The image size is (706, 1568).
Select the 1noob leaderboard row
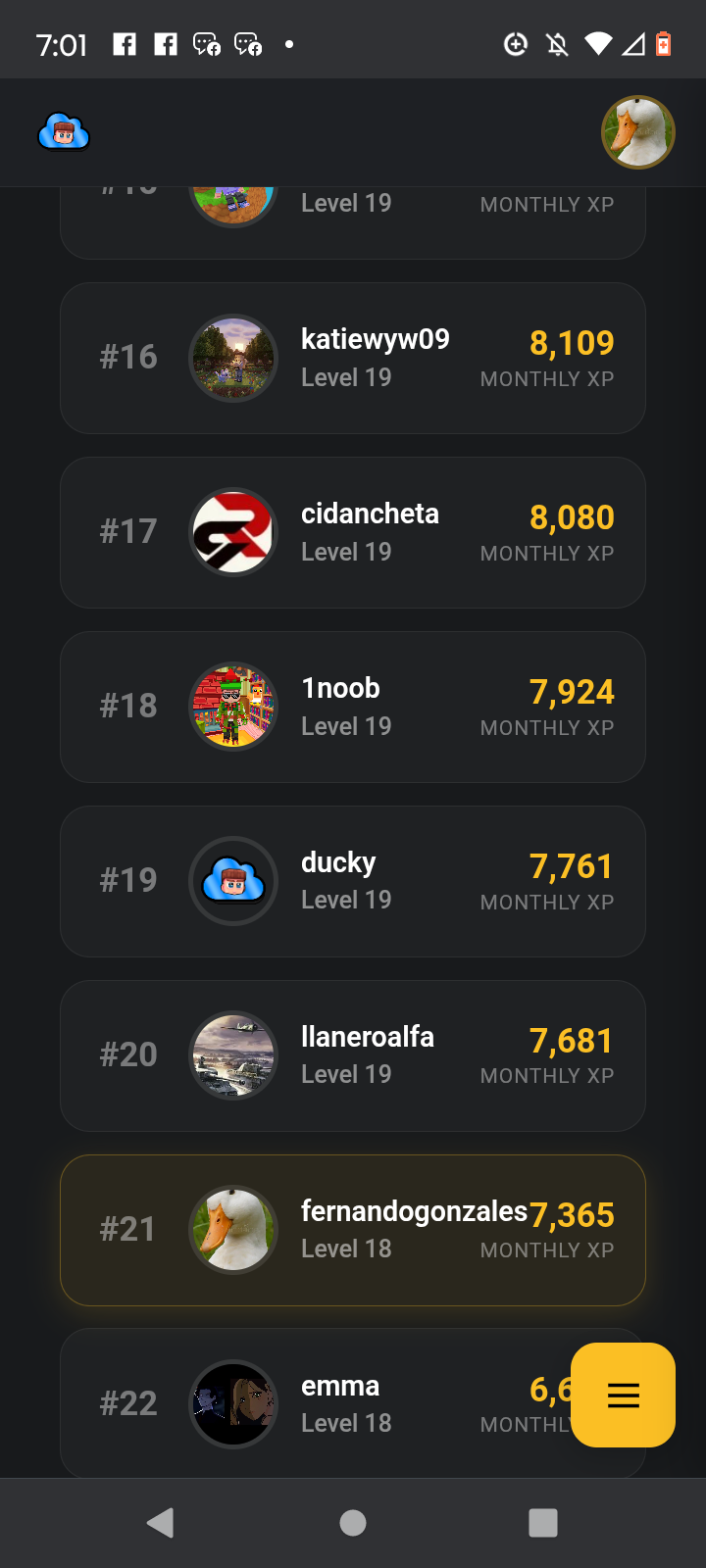pos(353,707)
